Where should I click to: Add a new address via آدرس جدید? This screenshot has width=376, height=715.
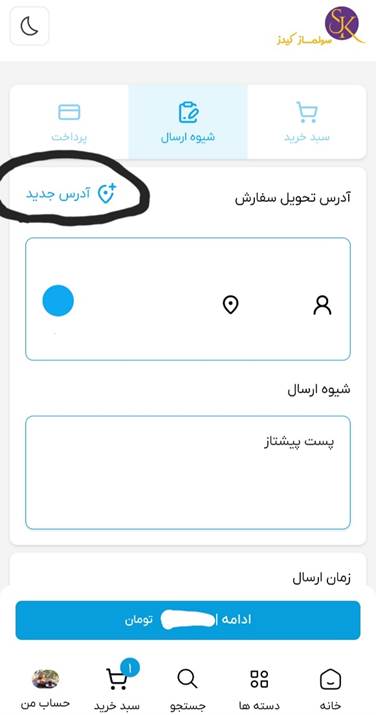[71, 194]
